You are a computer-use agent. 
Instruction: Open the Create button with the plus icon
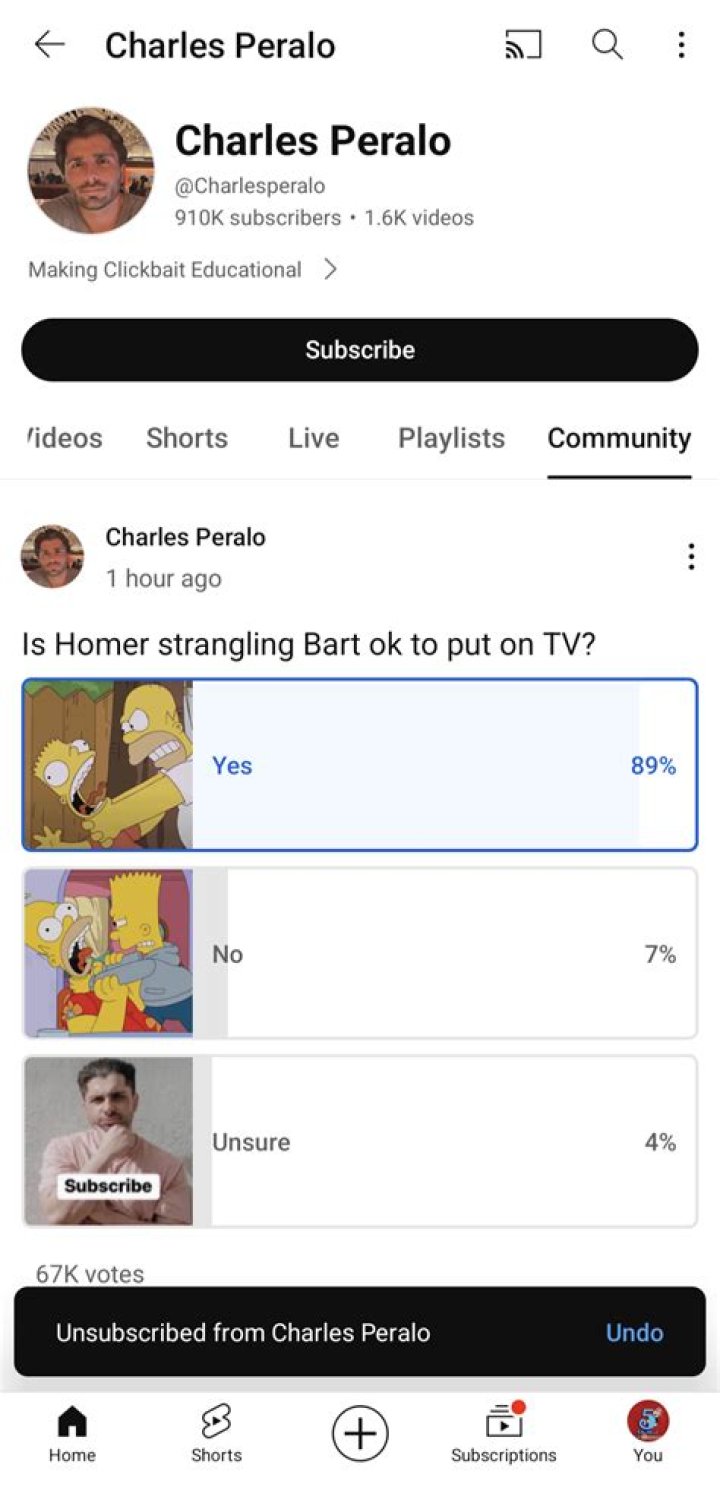tap(359, 1433)
